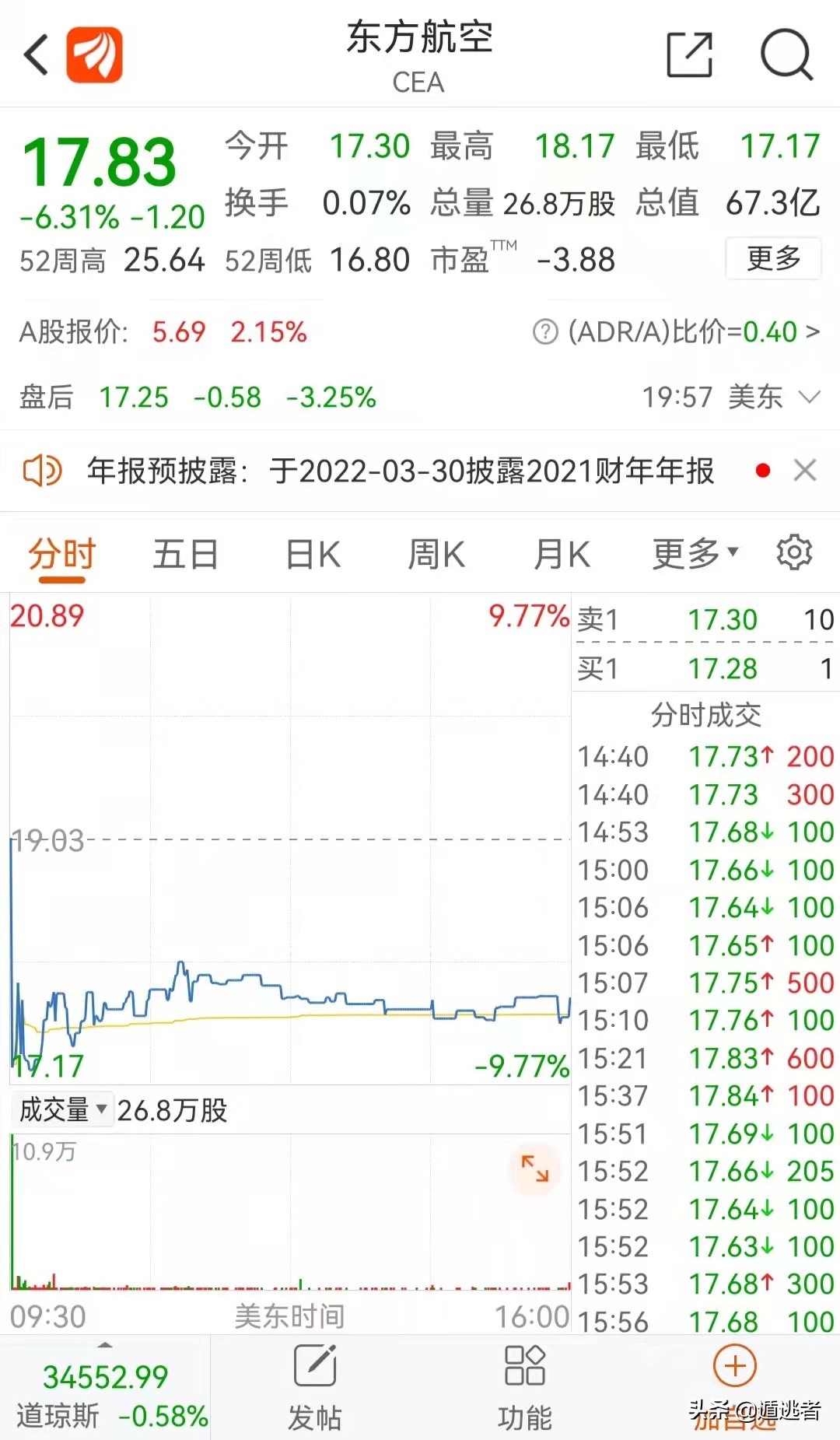The height and width of the screenshot is (1440, 840).
Task: Change the 成交量 indicator dropdown
Action: tap(63, 1109)
